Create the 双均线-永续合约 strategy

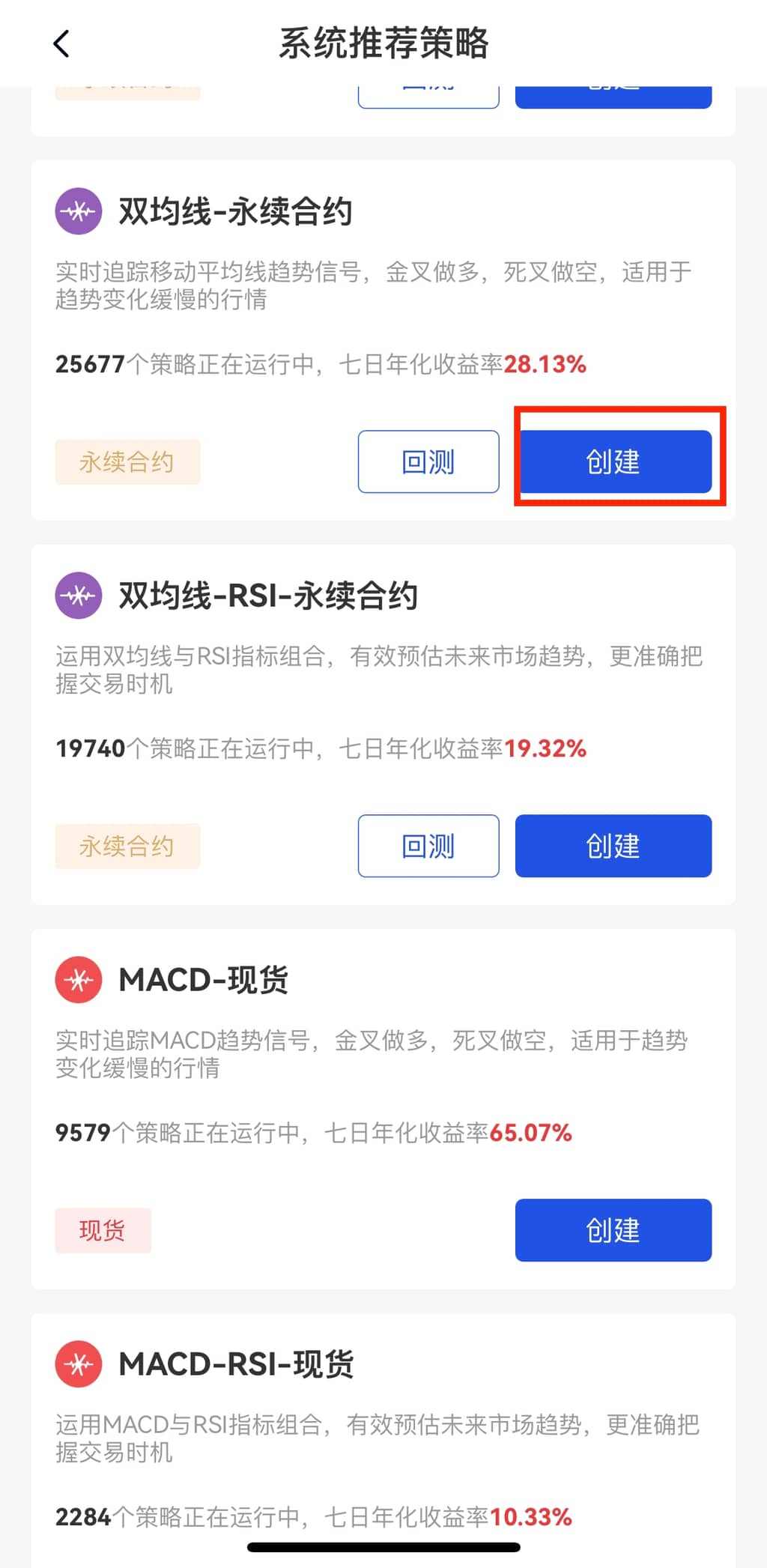tap(613, 461)
